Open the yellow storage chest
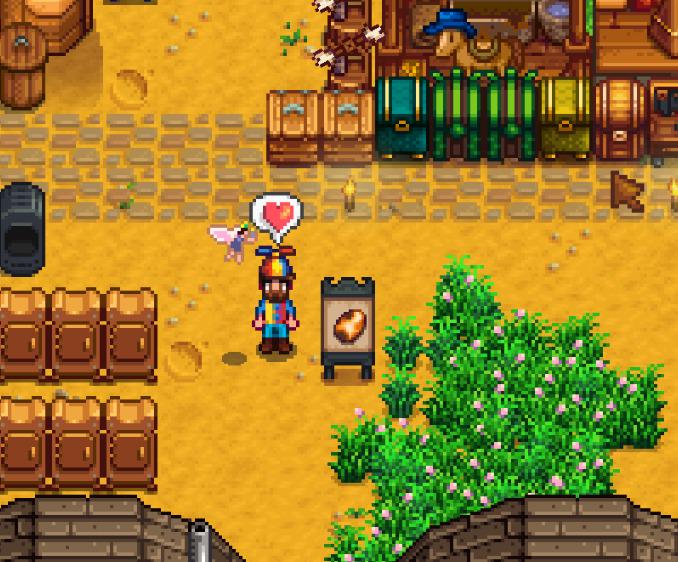 click(565, 118)
